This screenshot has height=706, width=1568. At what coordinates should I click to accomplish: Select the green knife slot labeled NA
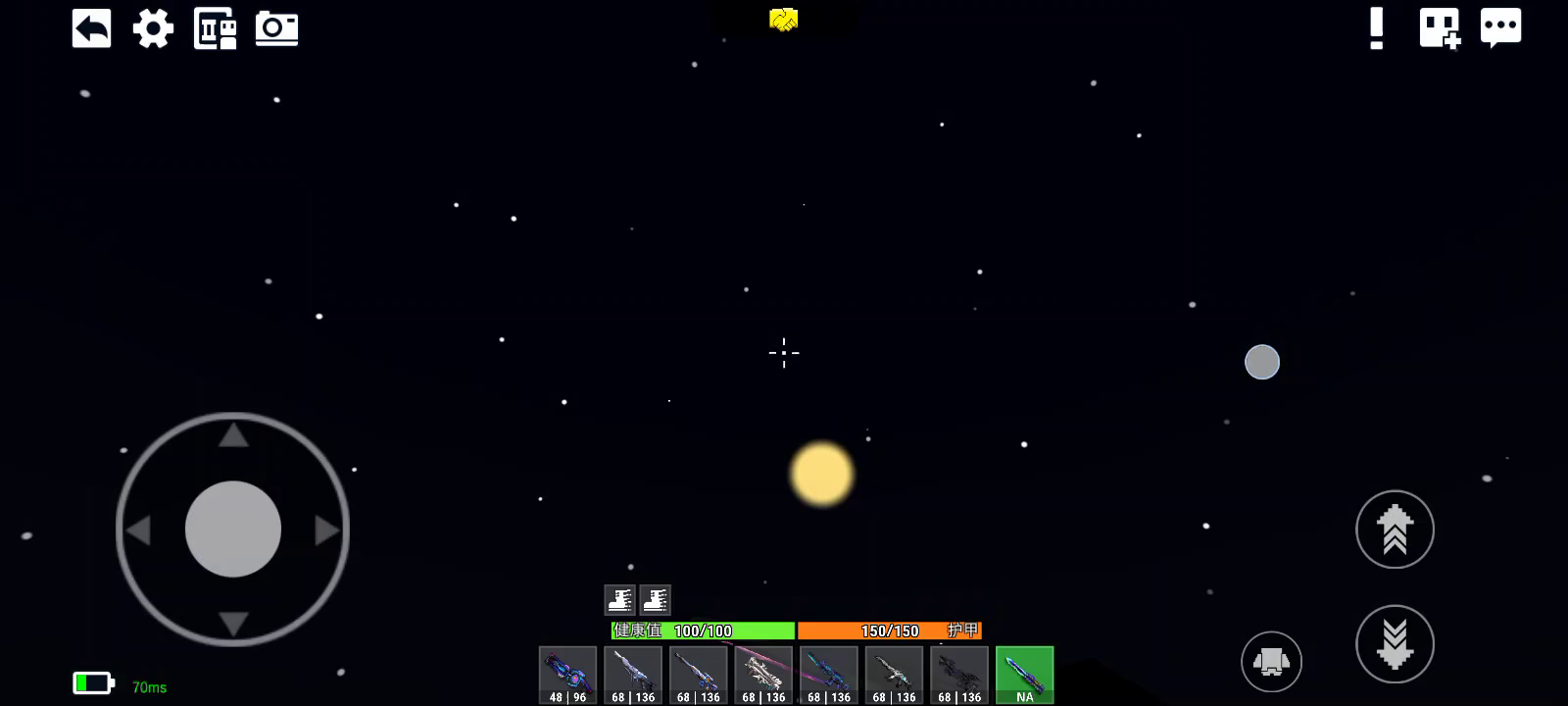click(1024, 675)
